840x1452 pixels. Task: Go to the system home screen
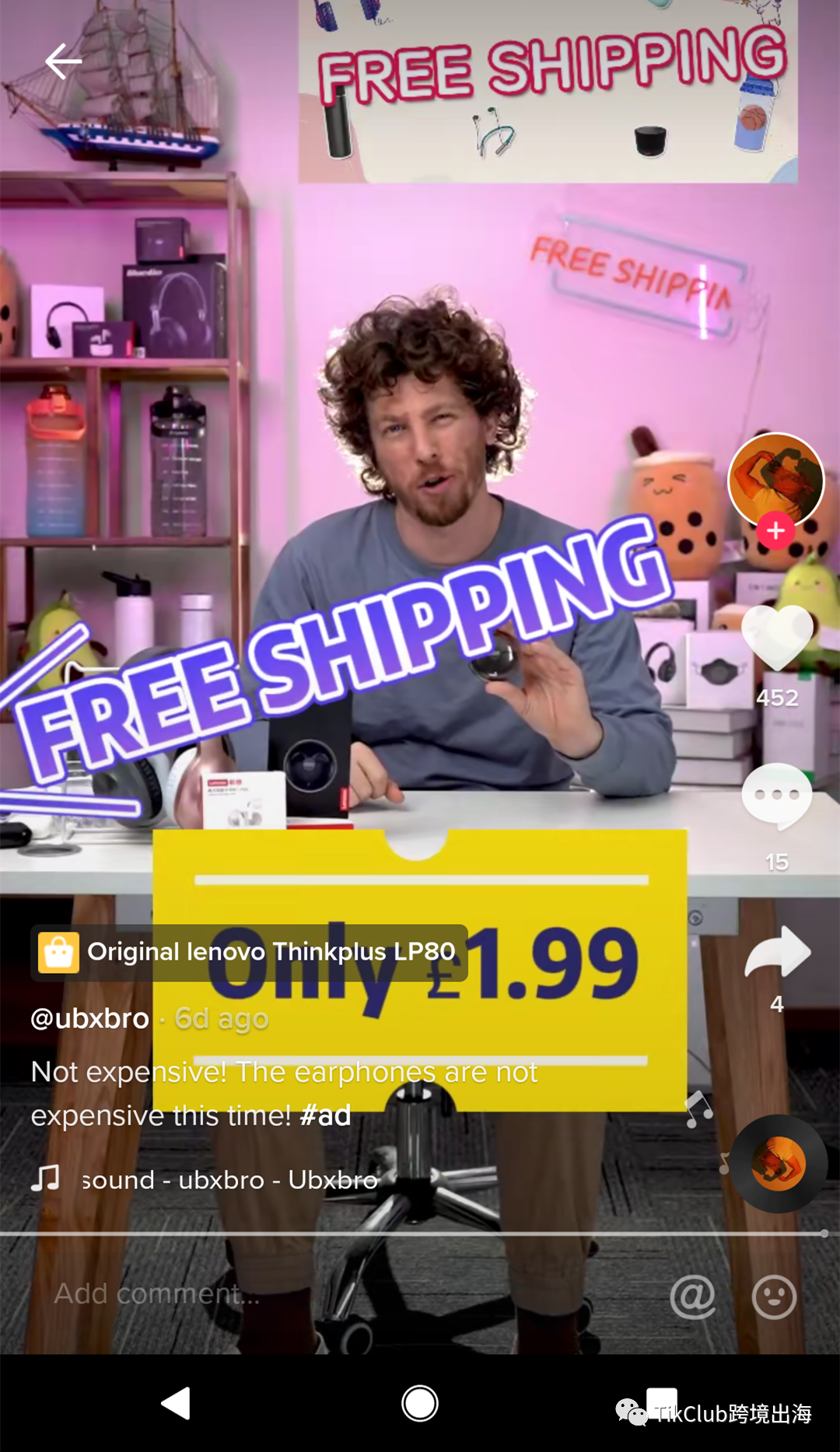[x=420, y=1403]
